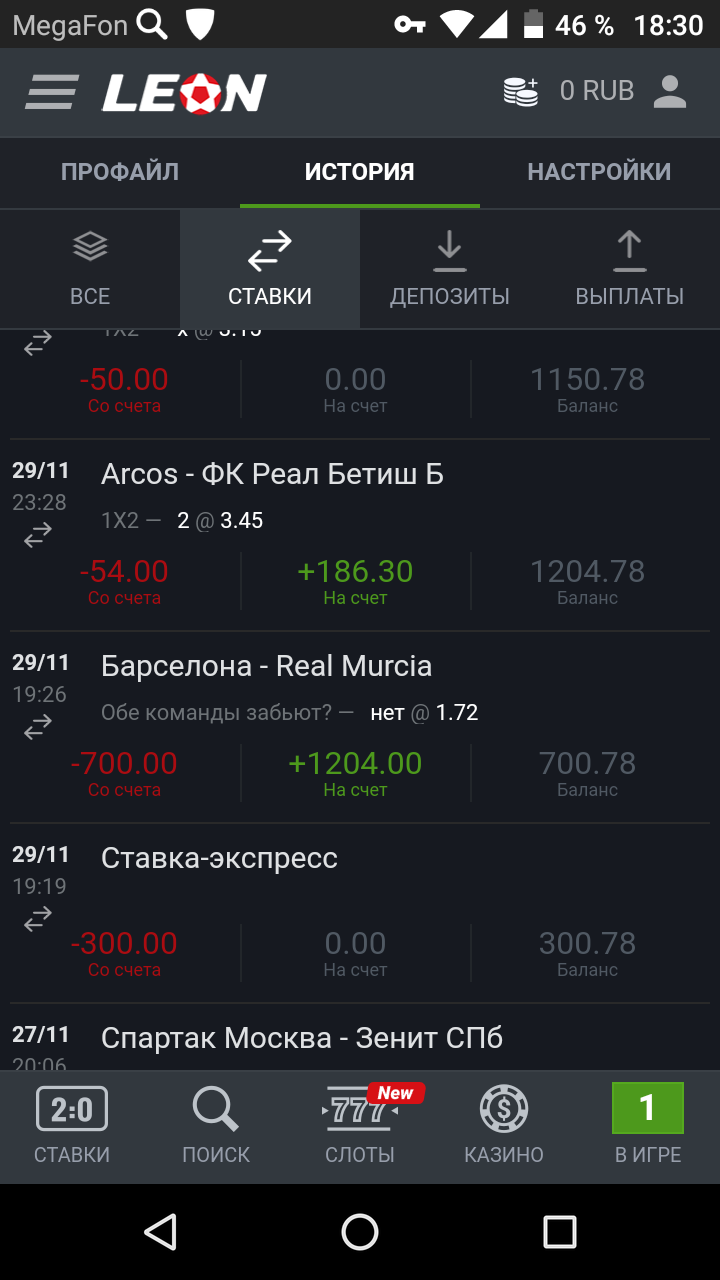Expand the Барселона - Real Murcia entry
This screenshot has height=1280, width=720.
265,665
